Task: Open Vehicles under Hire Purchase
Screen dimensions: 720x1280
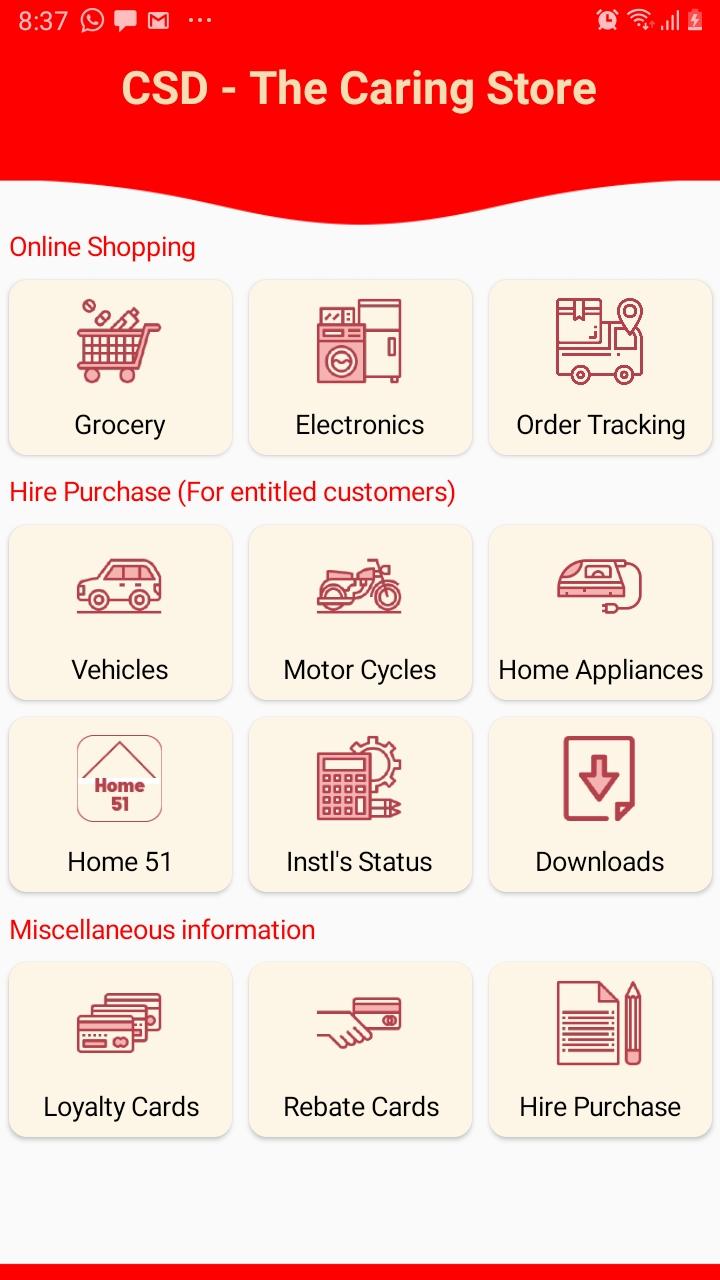Action: point(120,612)
